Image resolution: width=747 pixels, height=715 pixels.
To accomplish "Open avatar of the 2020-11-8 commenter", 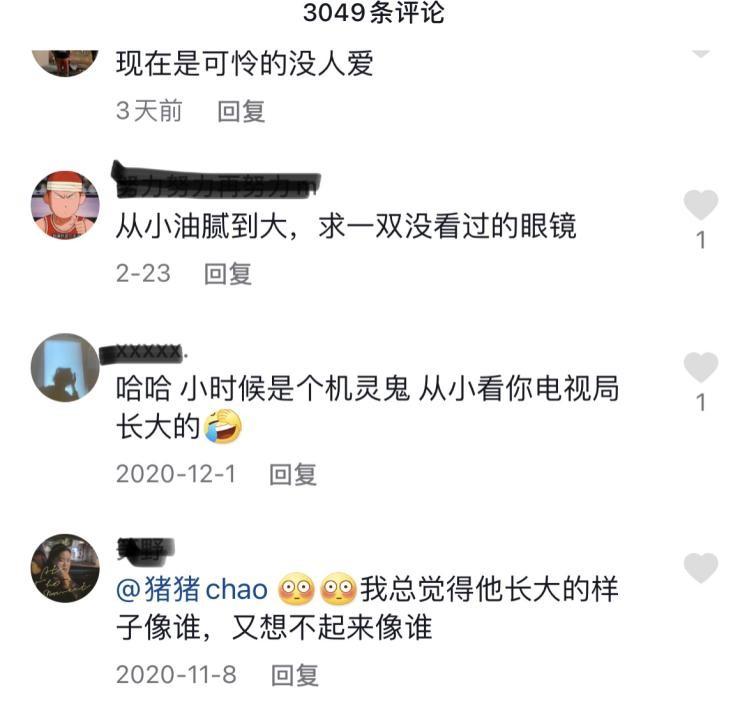I will coord(66,568).
